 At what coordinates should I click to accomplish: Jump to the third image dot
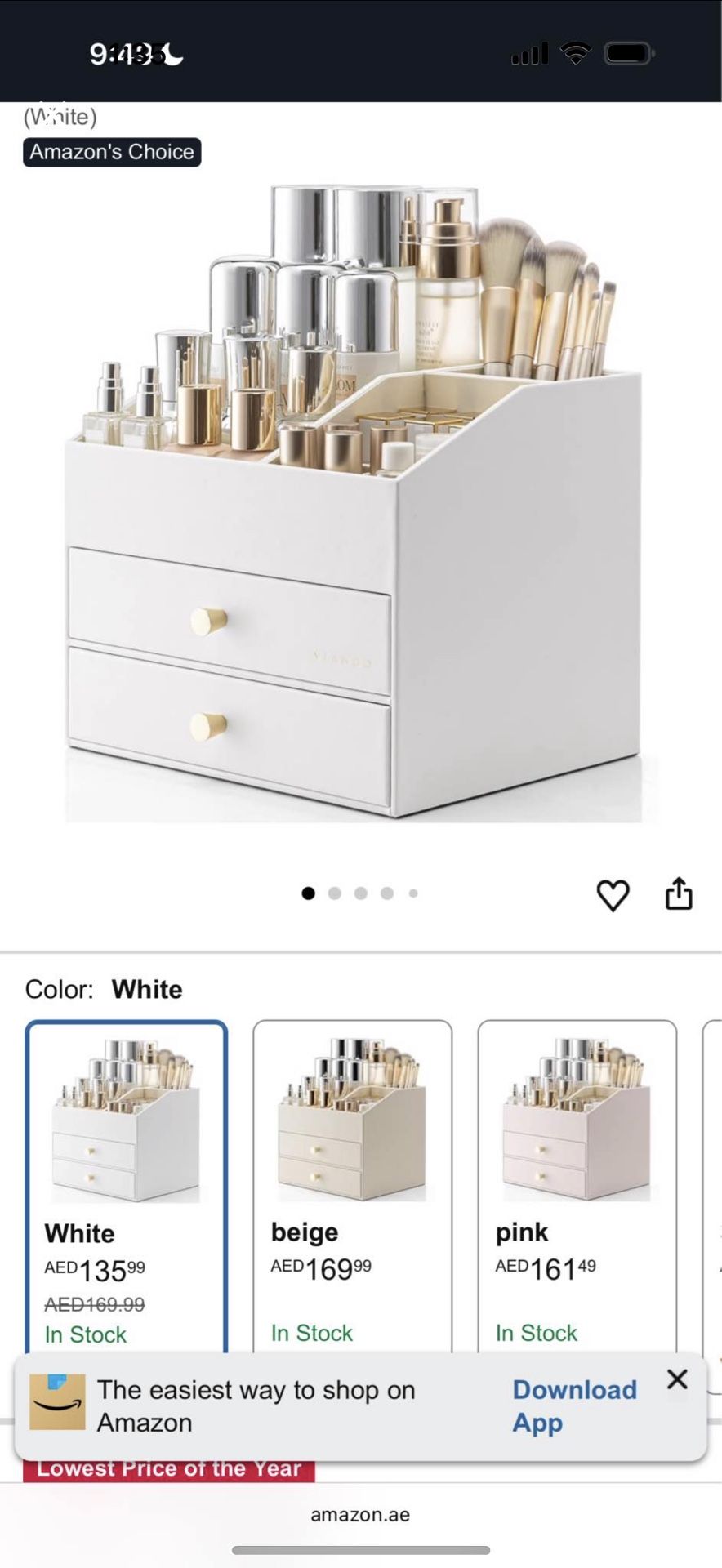point(361,893)
